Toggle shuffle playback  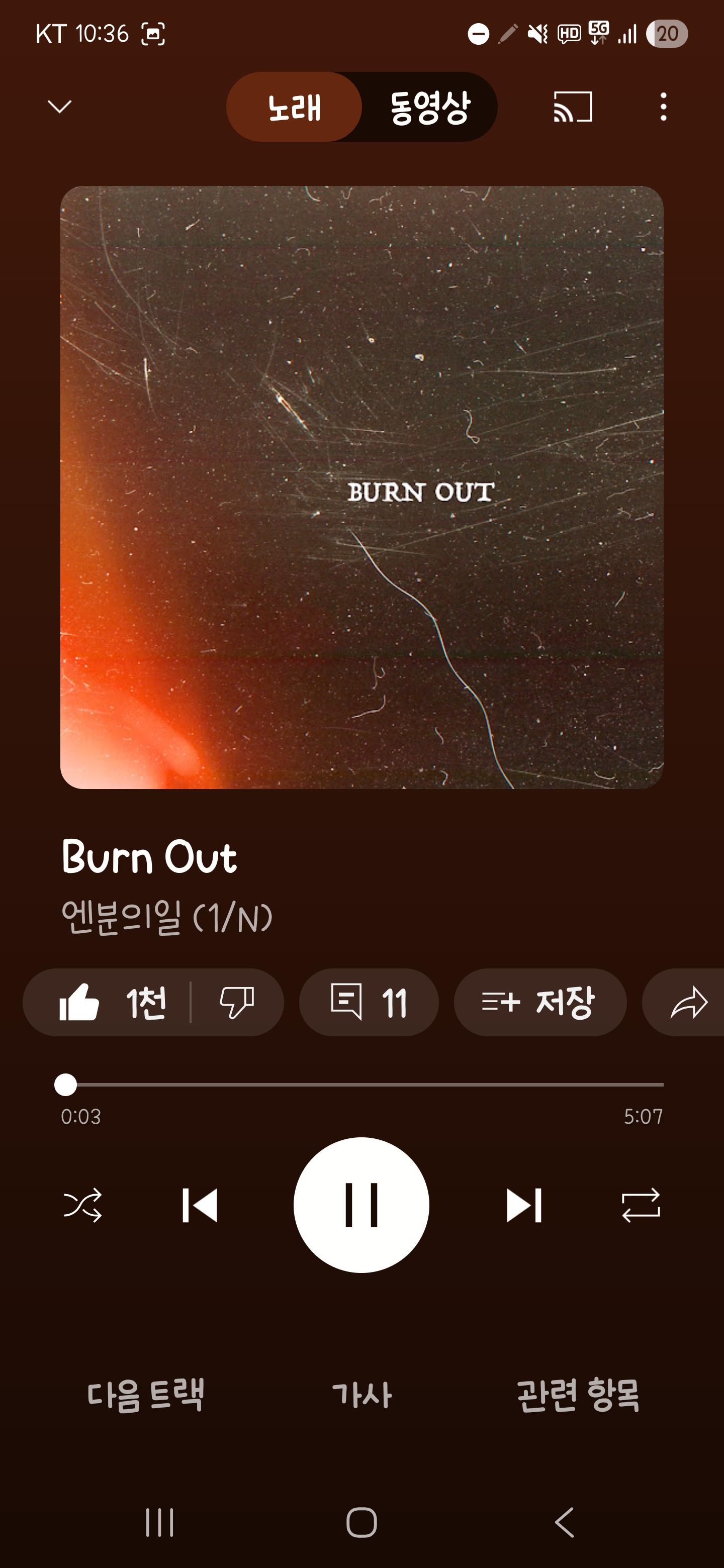(x=83, y=1205)
